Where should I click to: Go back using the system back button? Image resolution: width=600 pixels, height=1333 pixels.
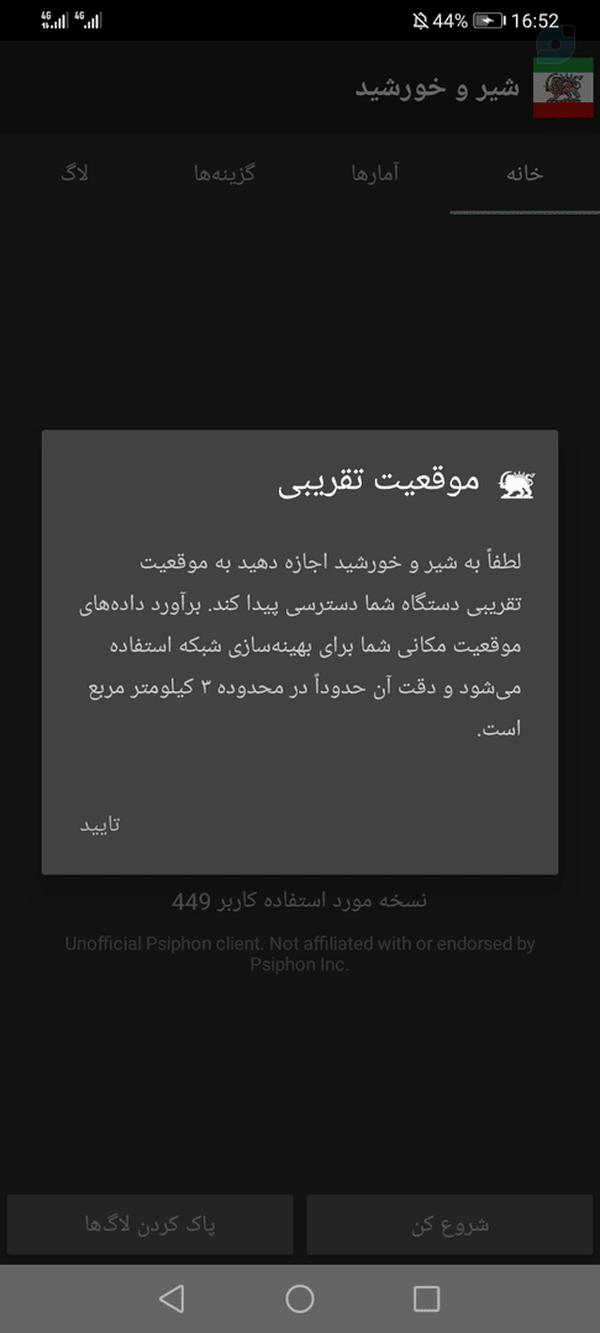pos(172,1298)
